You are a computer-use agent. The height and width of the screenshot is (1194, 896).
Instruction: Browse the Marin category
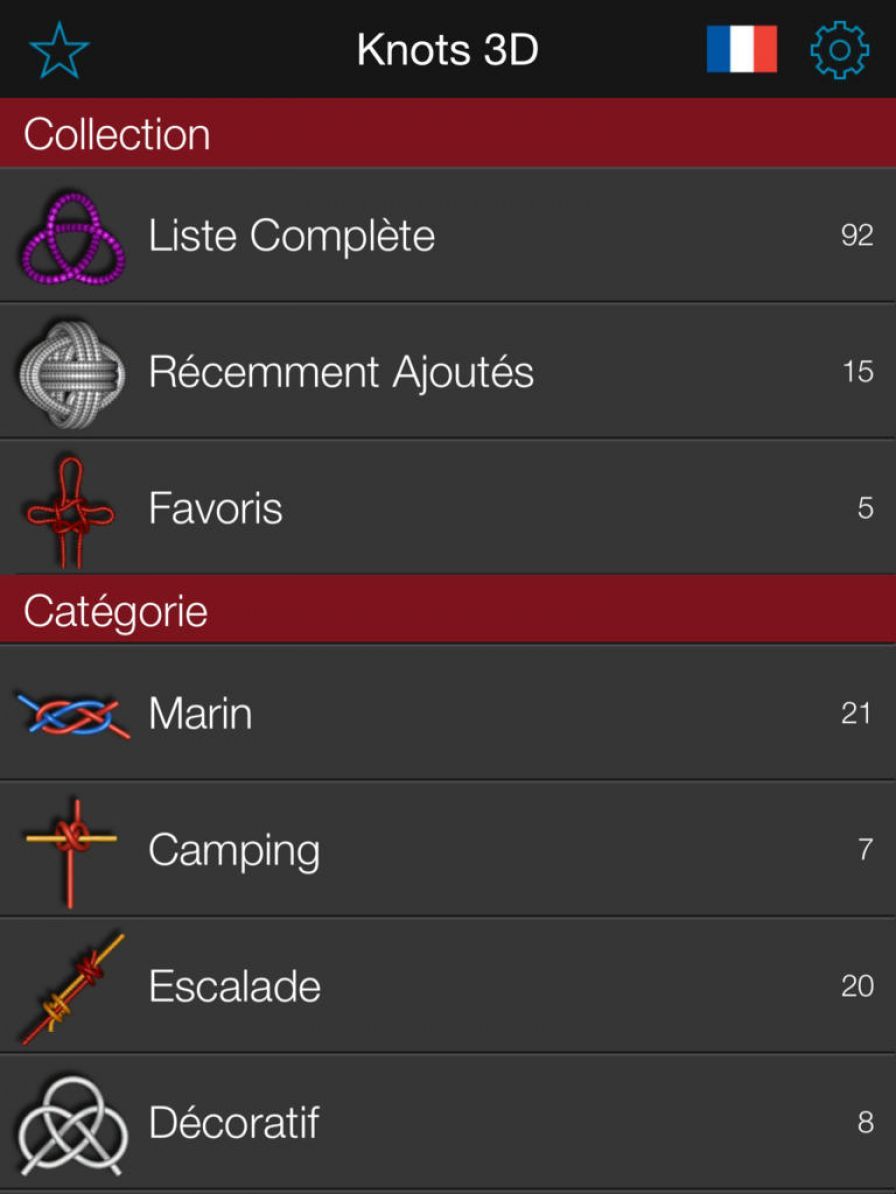click(448, 714)
